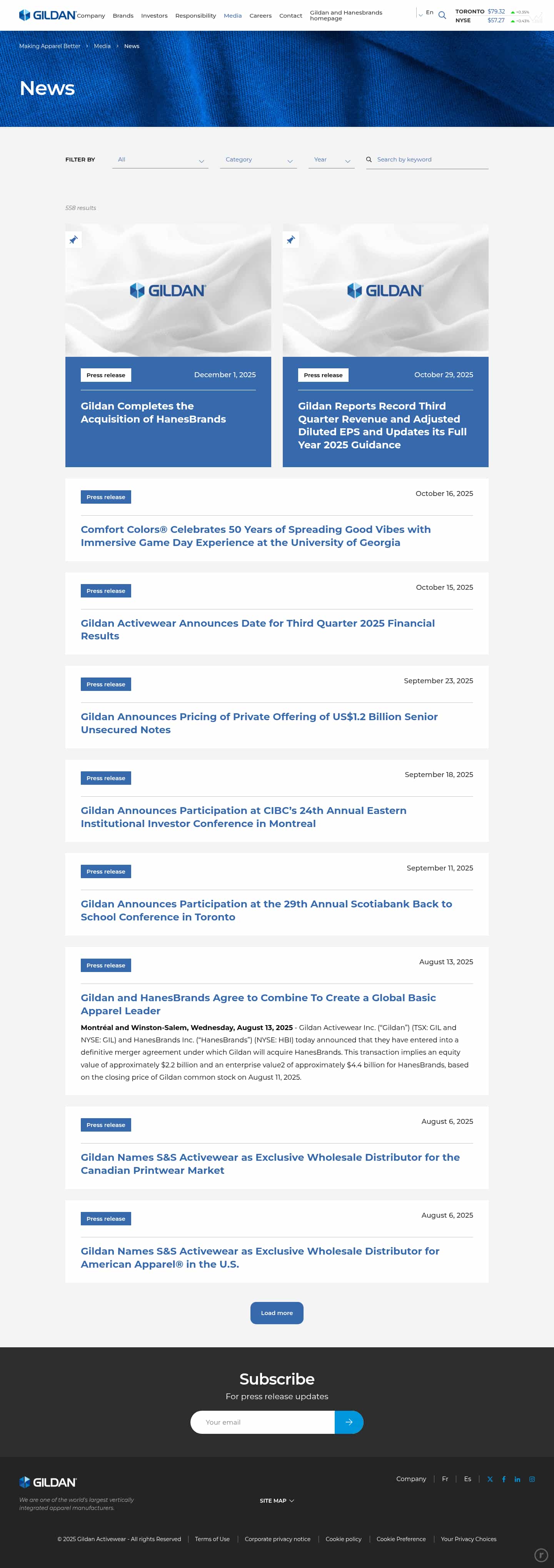The width and height of the screenshot is (554, 1568).
Task: Expand the Year filter dropdown
Action: point(331,160)
